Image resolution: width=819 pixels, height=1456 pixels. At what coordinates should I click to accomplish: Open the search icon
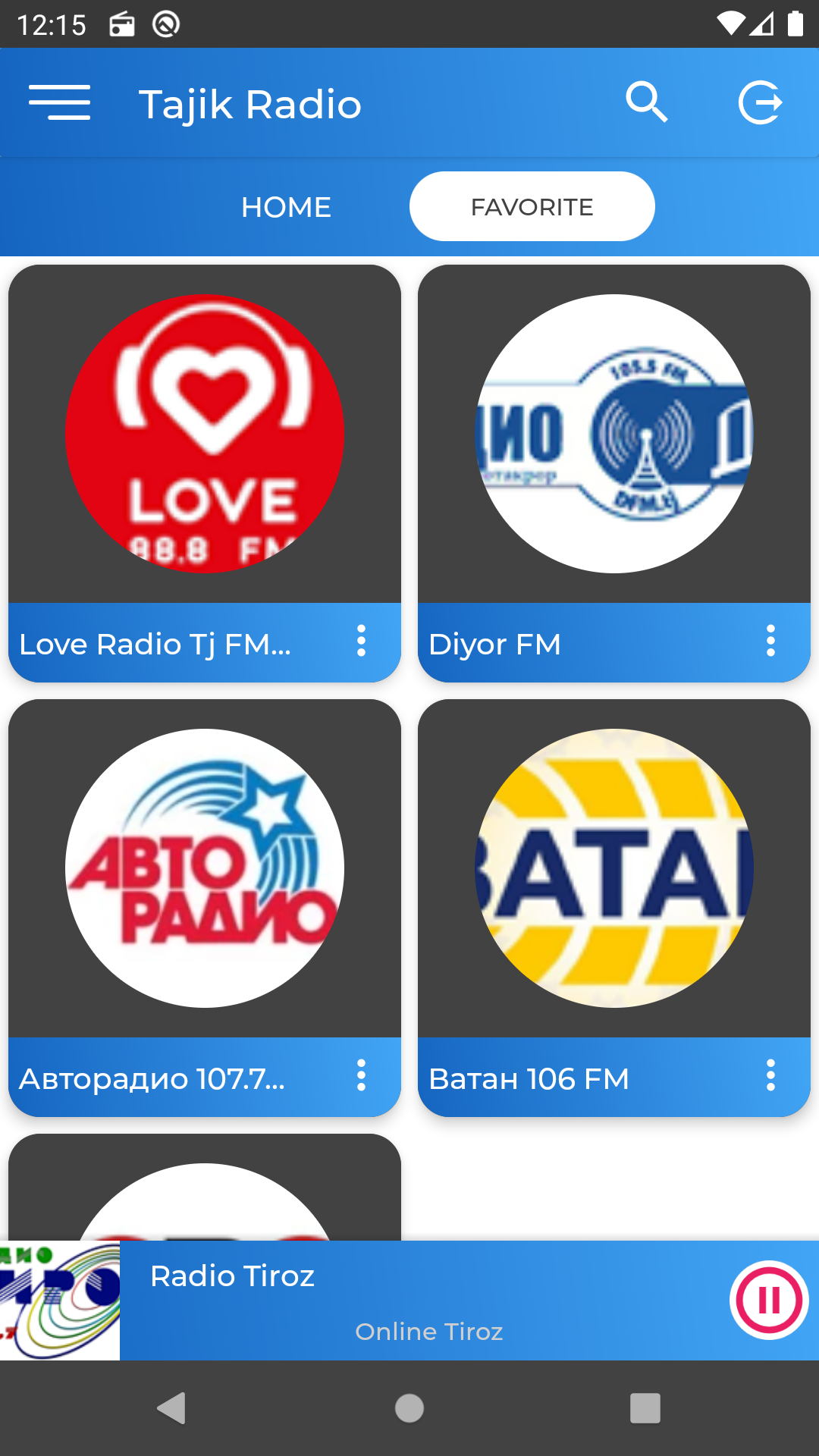646,102
